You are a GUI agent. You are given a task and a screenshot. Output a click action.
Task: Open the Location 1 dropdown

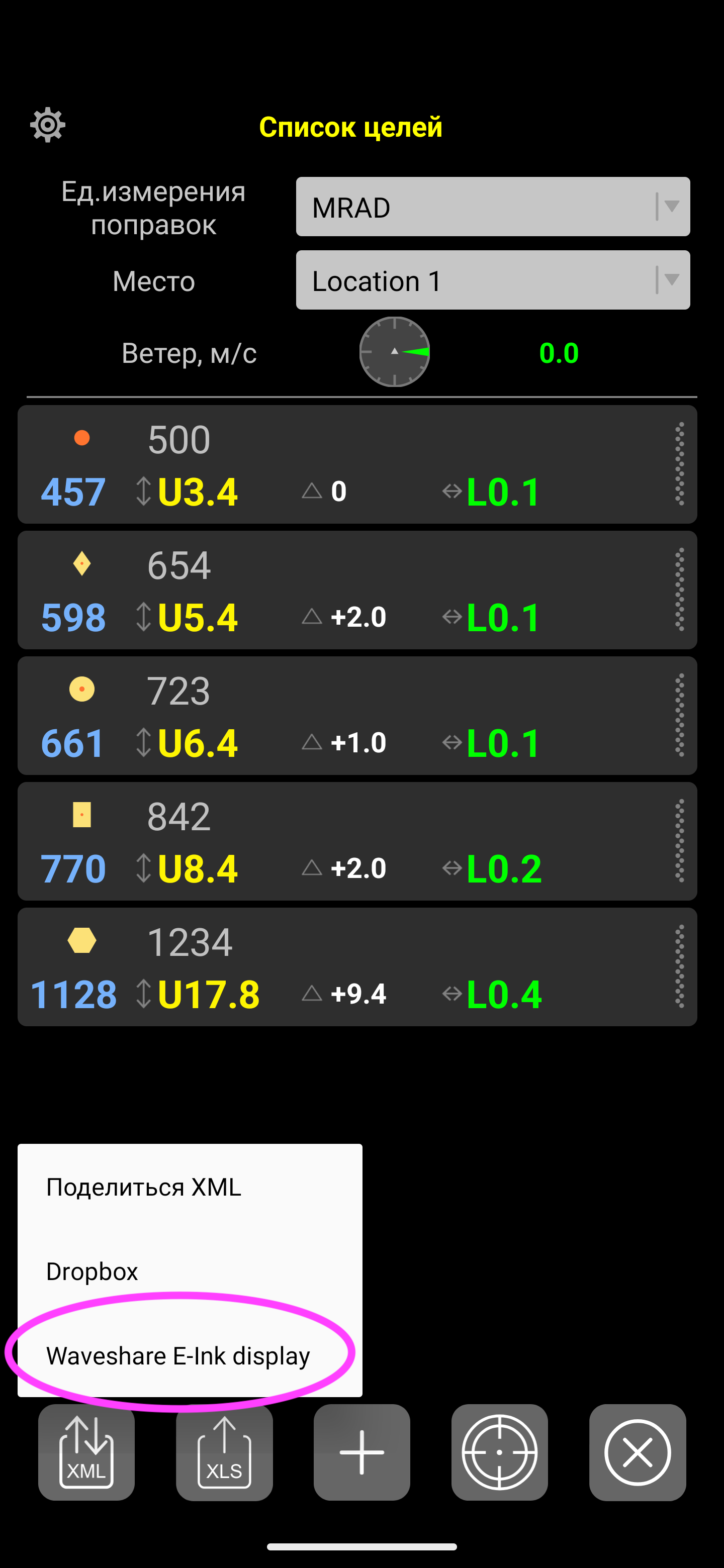(493, 280)
